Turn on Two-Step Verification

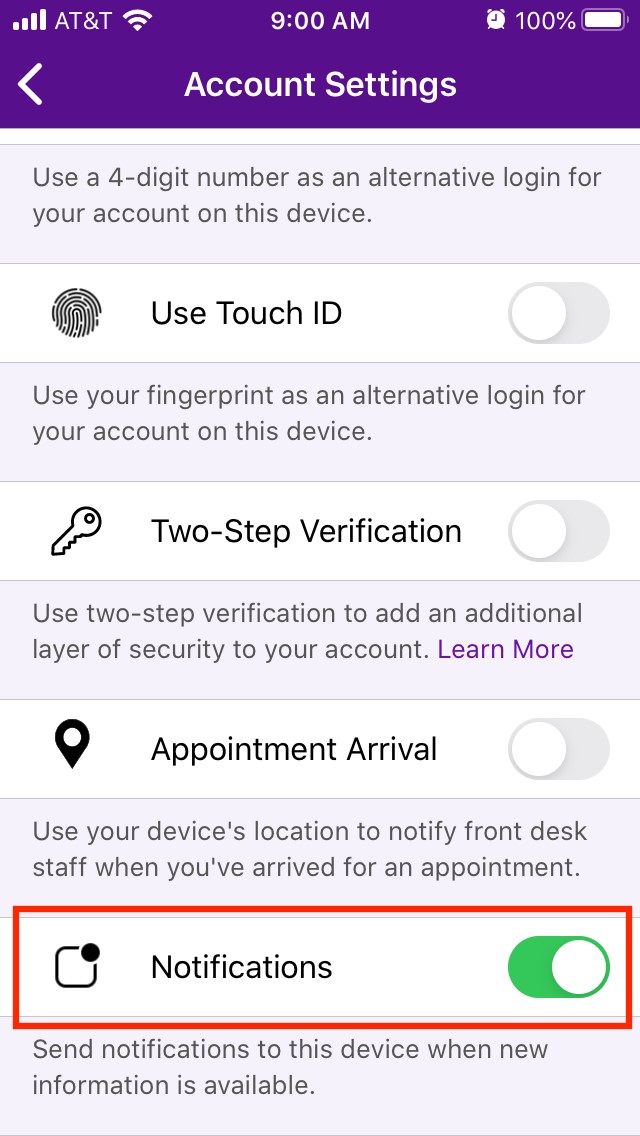point(558,531)
